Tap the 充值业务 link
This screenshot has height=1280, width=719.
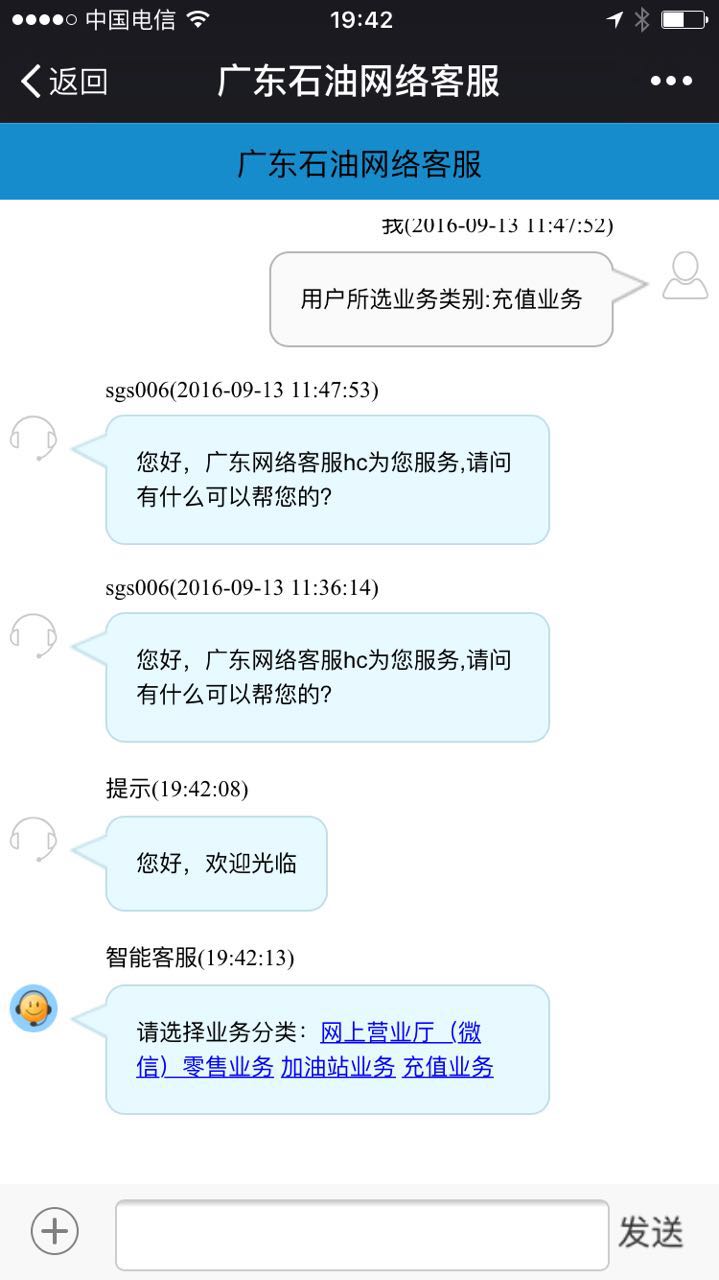[448, 1067]
